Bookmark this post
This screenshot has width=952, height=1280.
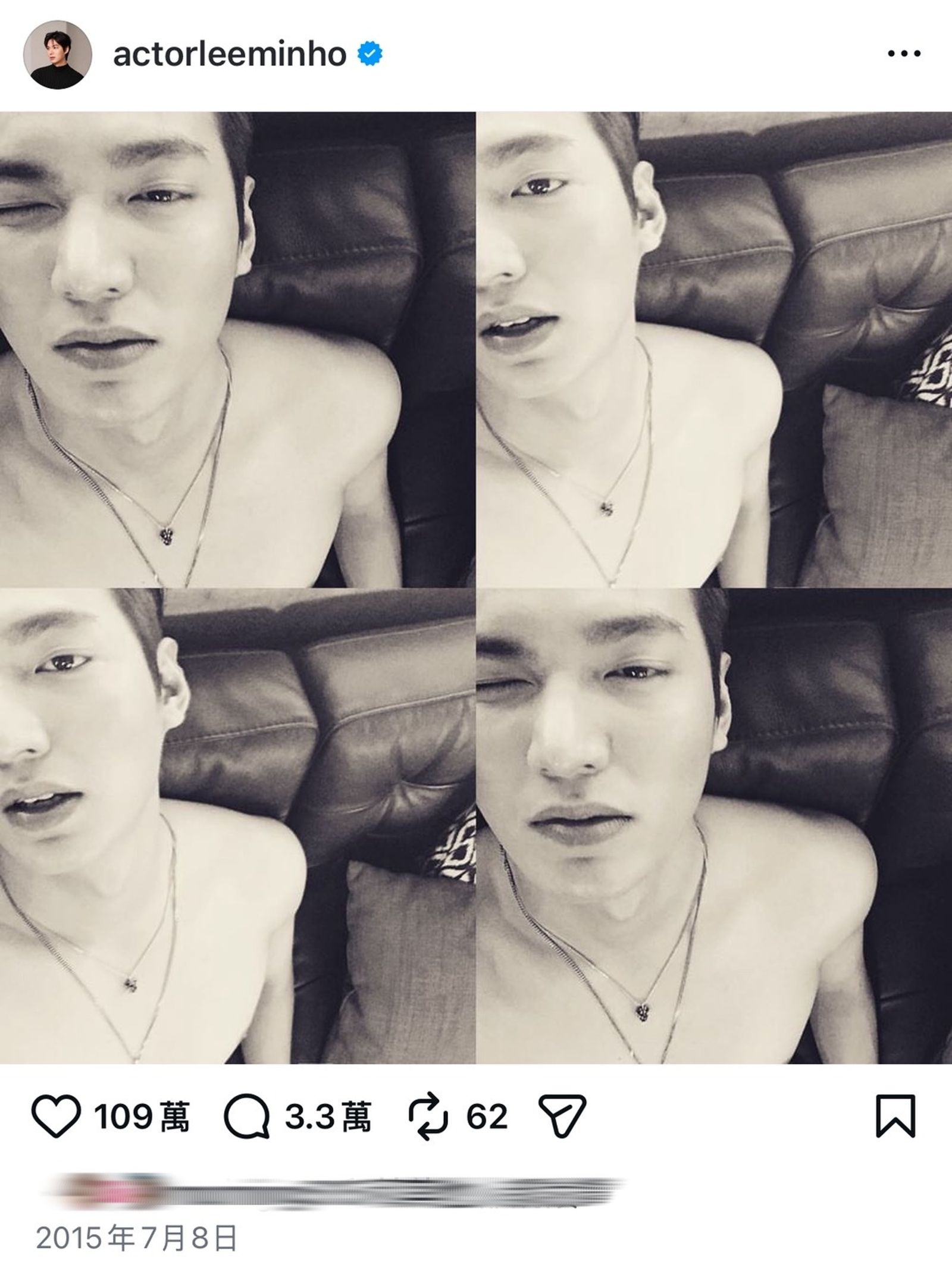coord(895,1117)
